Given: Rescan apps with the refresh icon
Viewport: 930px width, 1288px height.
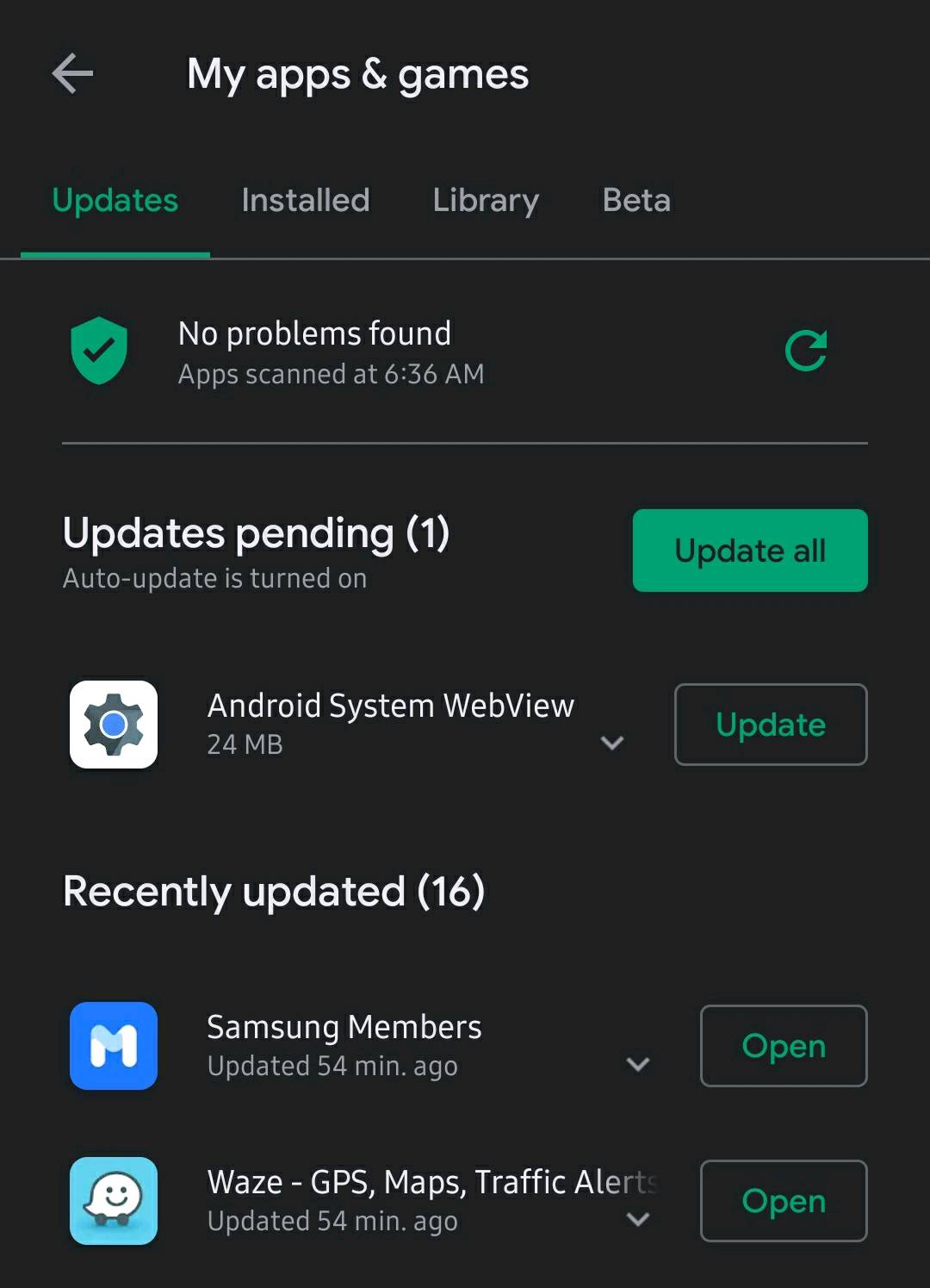Looking at the screenshot, I should 806,351.
